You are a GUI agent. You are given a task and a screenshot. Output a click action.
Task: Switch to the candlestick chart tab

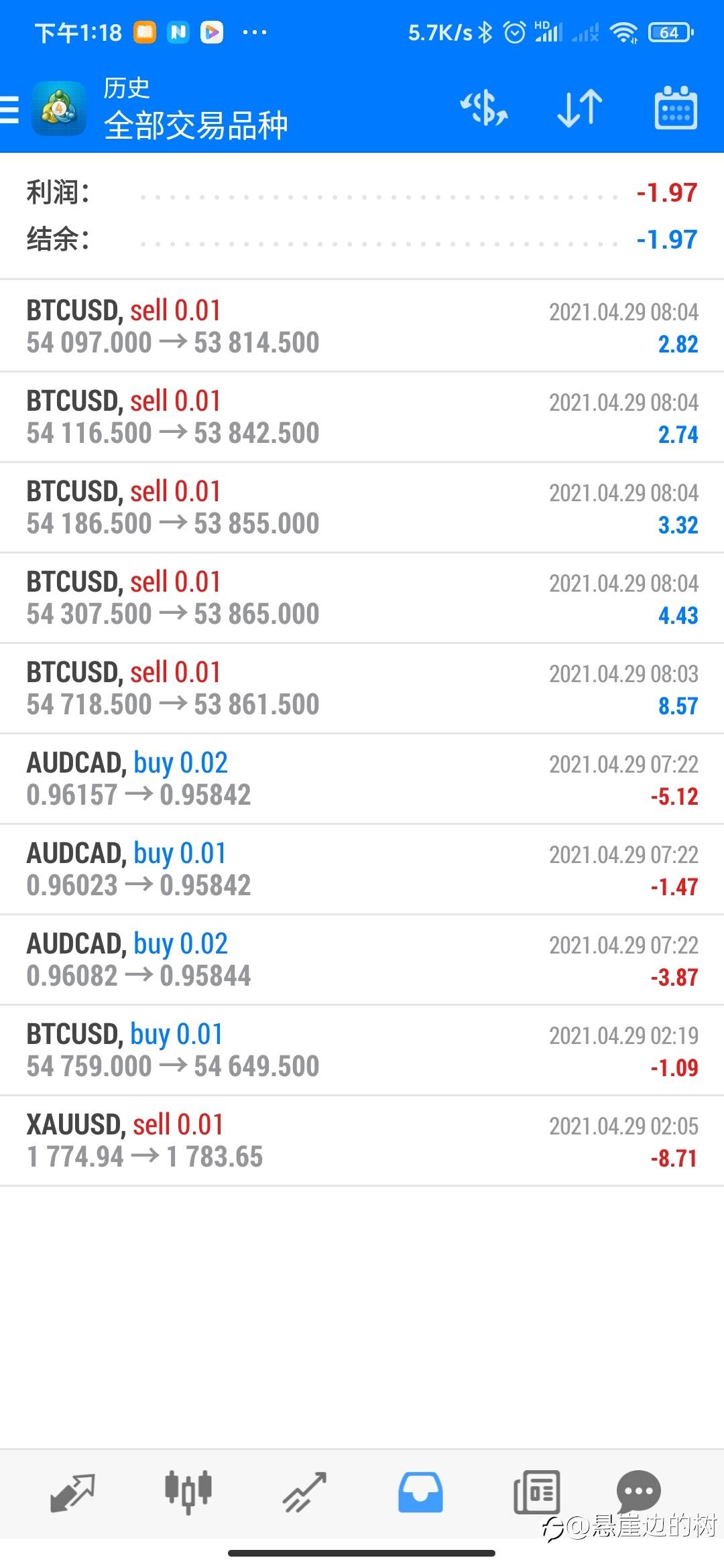[188, 1493]
